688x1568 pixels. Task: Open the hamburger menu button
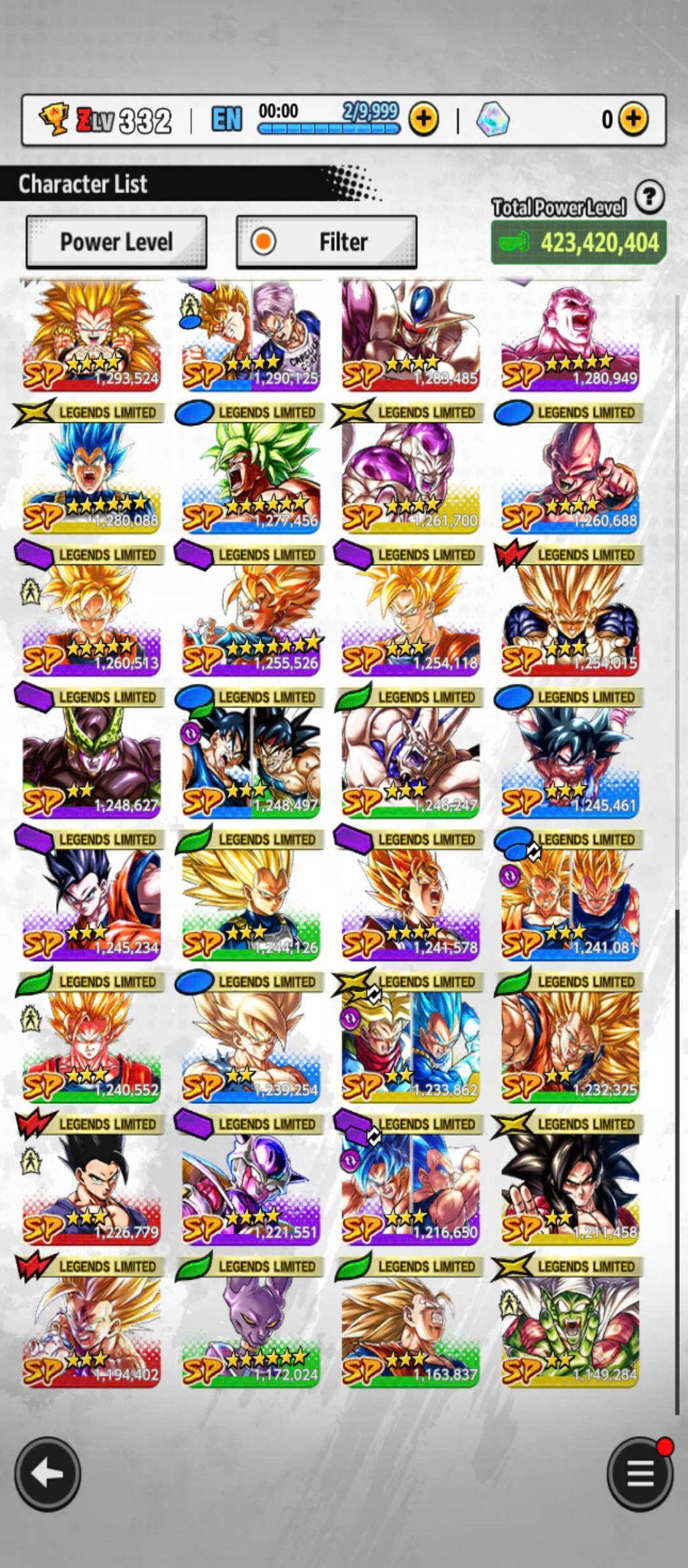(x=640, y=1473)
